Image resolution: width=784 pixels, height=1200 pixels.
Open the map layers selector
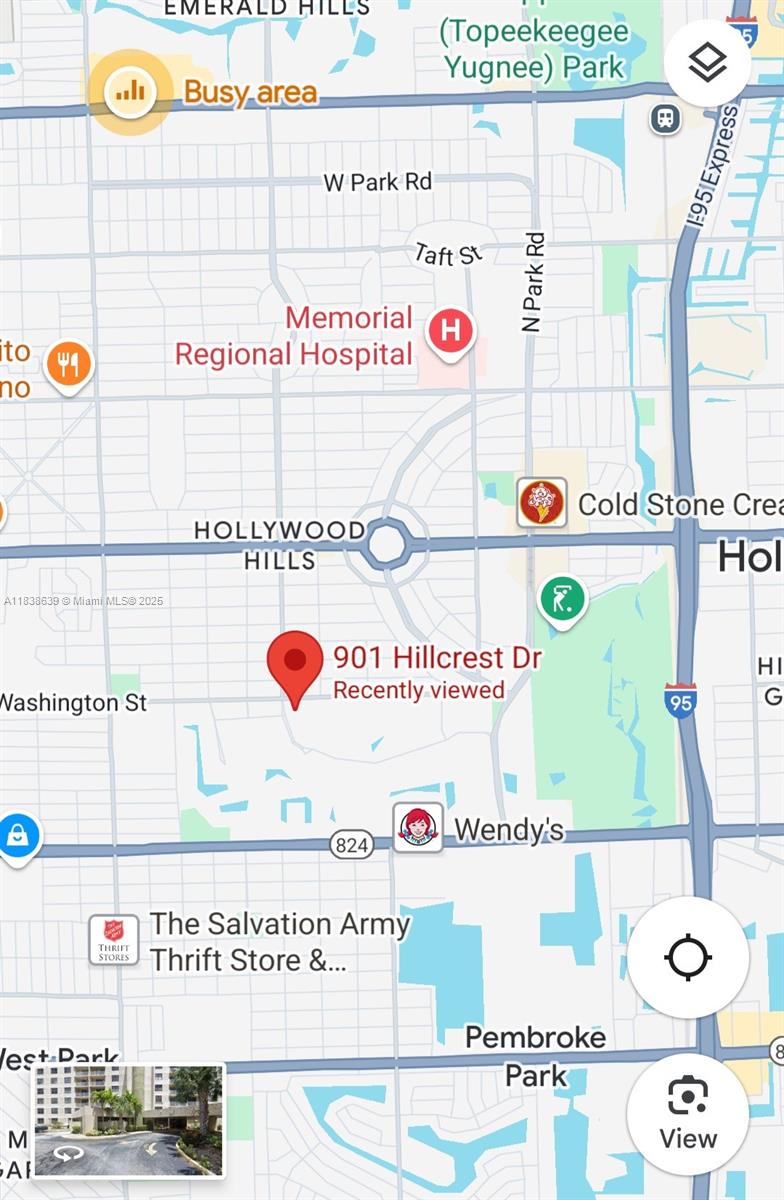pyautogui.click(x=708, y=64)
